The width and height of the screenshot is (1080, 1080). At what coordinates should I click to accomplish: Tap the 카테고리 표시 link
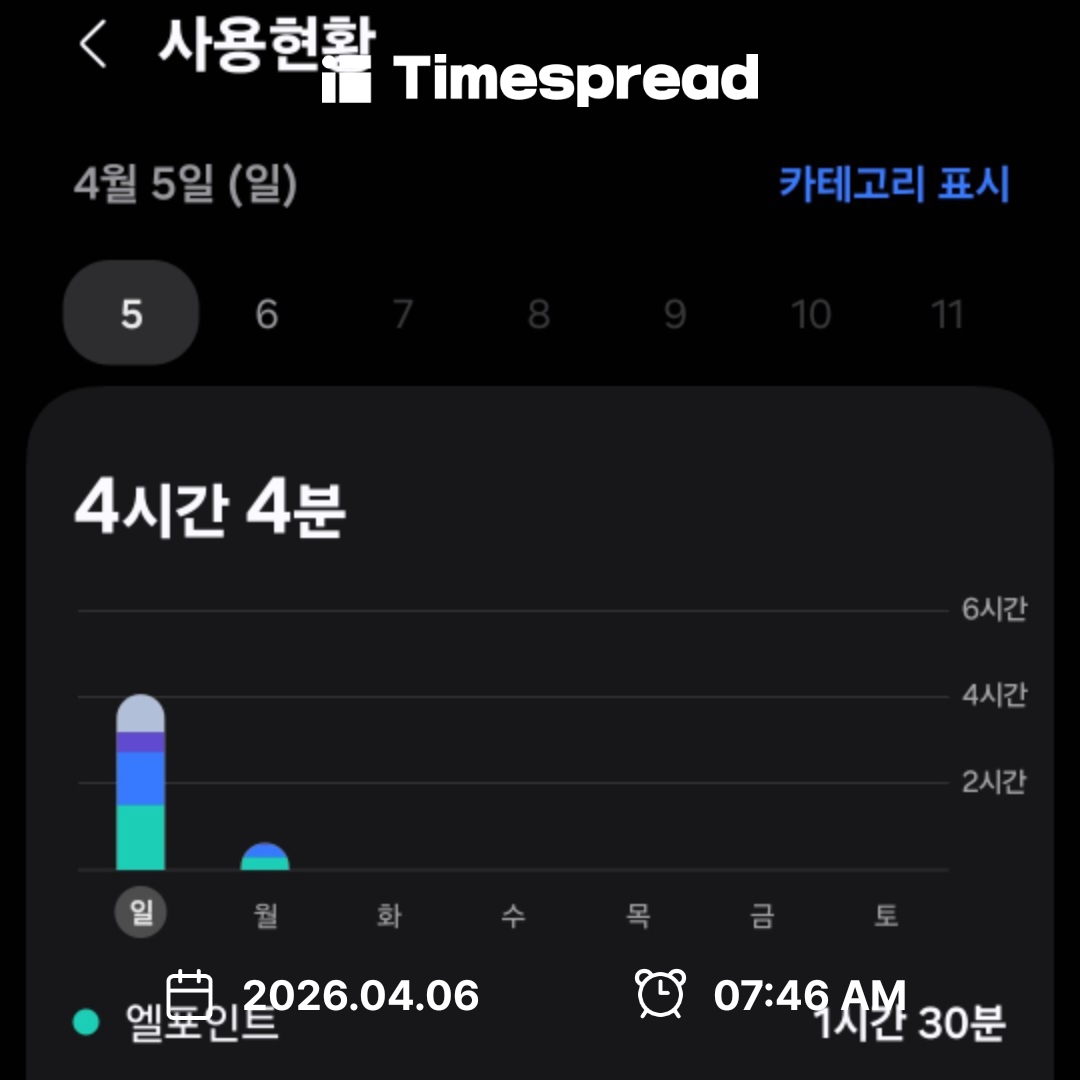coord(894,185)
